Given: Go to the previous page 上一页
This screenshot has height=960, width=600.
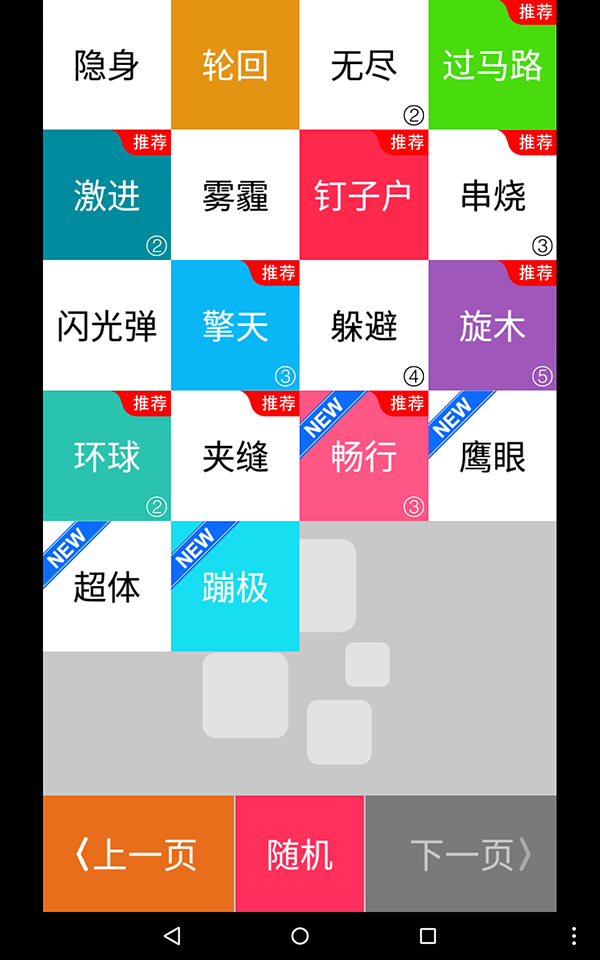Looking at the screenshot, I should point(138,854).
